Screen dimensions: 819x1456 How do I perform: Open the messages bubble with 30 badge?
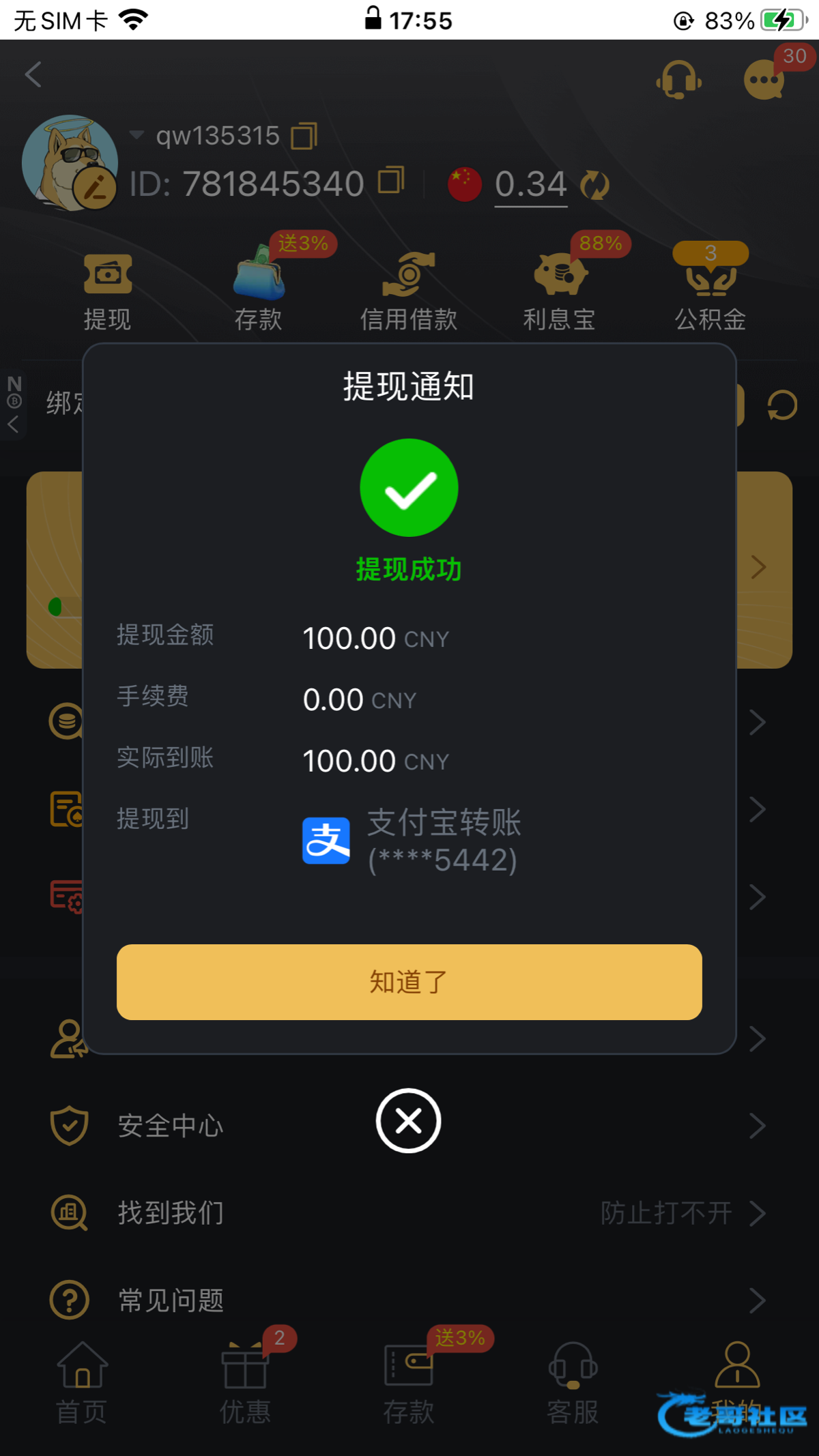pos(765,80)
